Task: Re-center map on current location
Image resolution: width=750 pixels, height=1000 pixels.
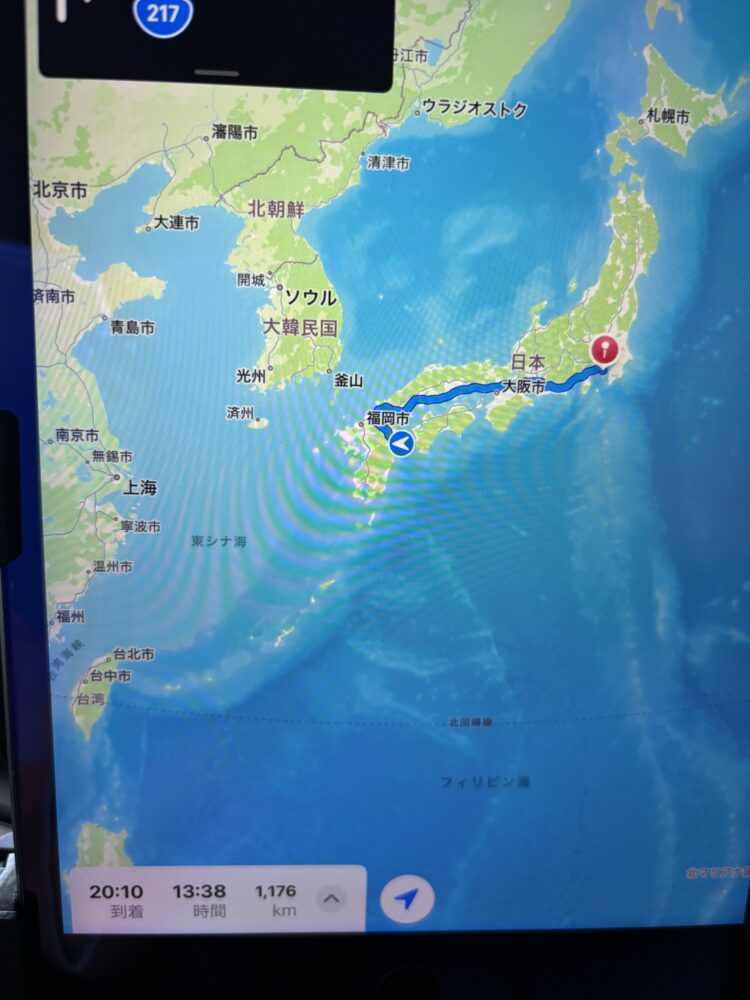Action: click(x=406, y=900)
